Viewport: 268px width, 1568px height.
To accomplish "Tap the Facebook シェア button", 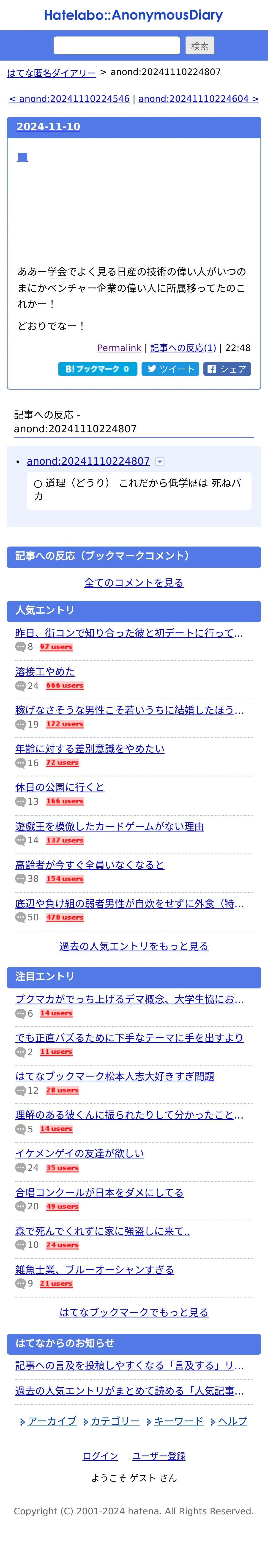I will tap(227, 369).
